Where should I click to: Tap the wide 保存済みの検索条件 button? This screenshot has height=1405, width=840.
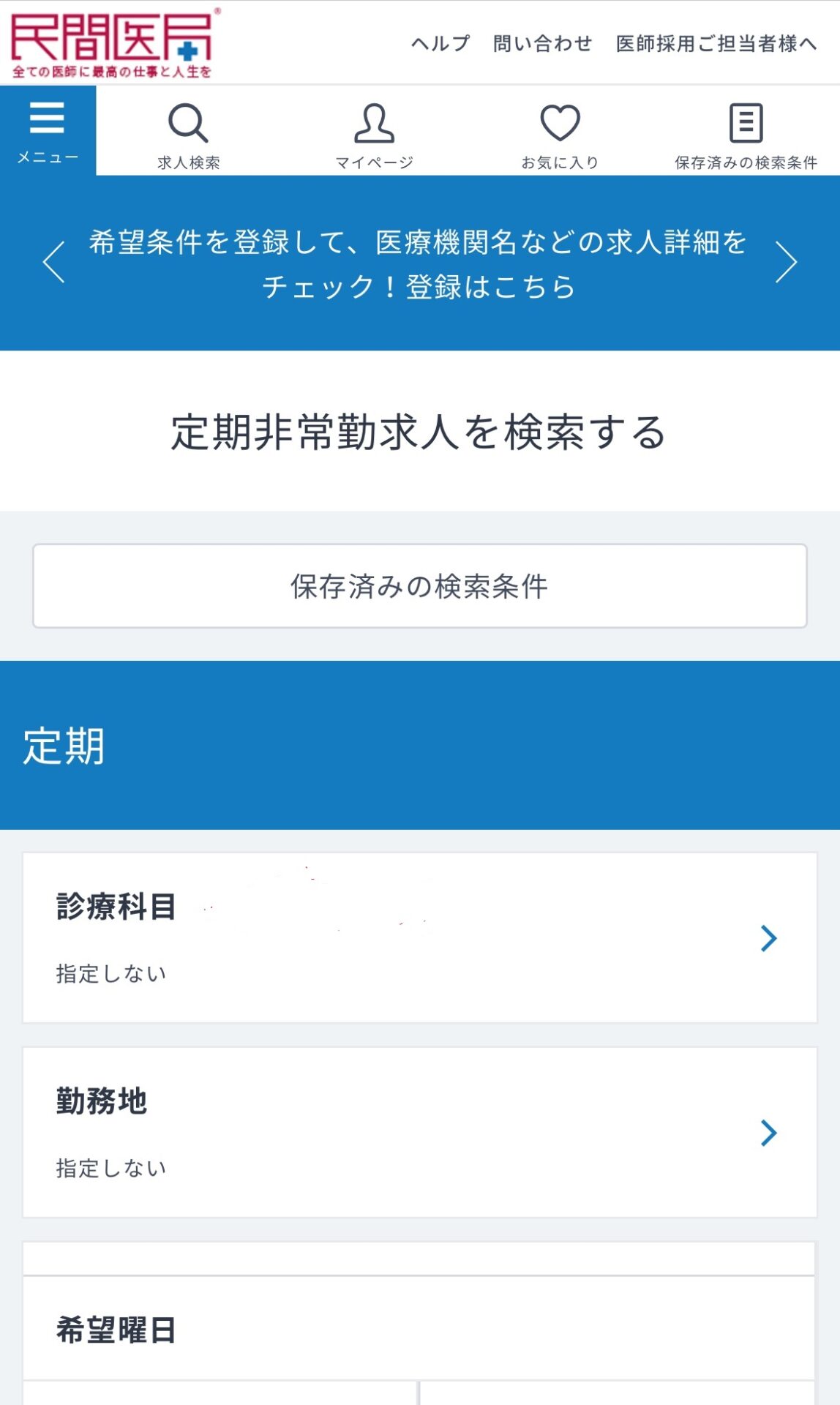pyautogui.click(x=419, y=586)
